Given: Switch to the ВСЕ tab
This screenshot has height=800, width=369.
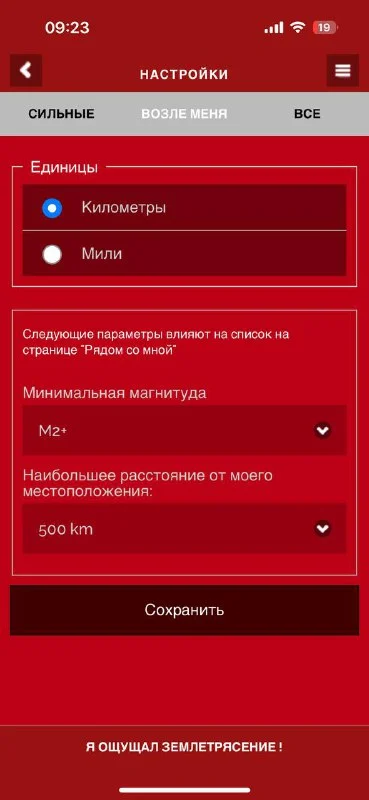Looking at the screenshot, I should tap(307, 114).
